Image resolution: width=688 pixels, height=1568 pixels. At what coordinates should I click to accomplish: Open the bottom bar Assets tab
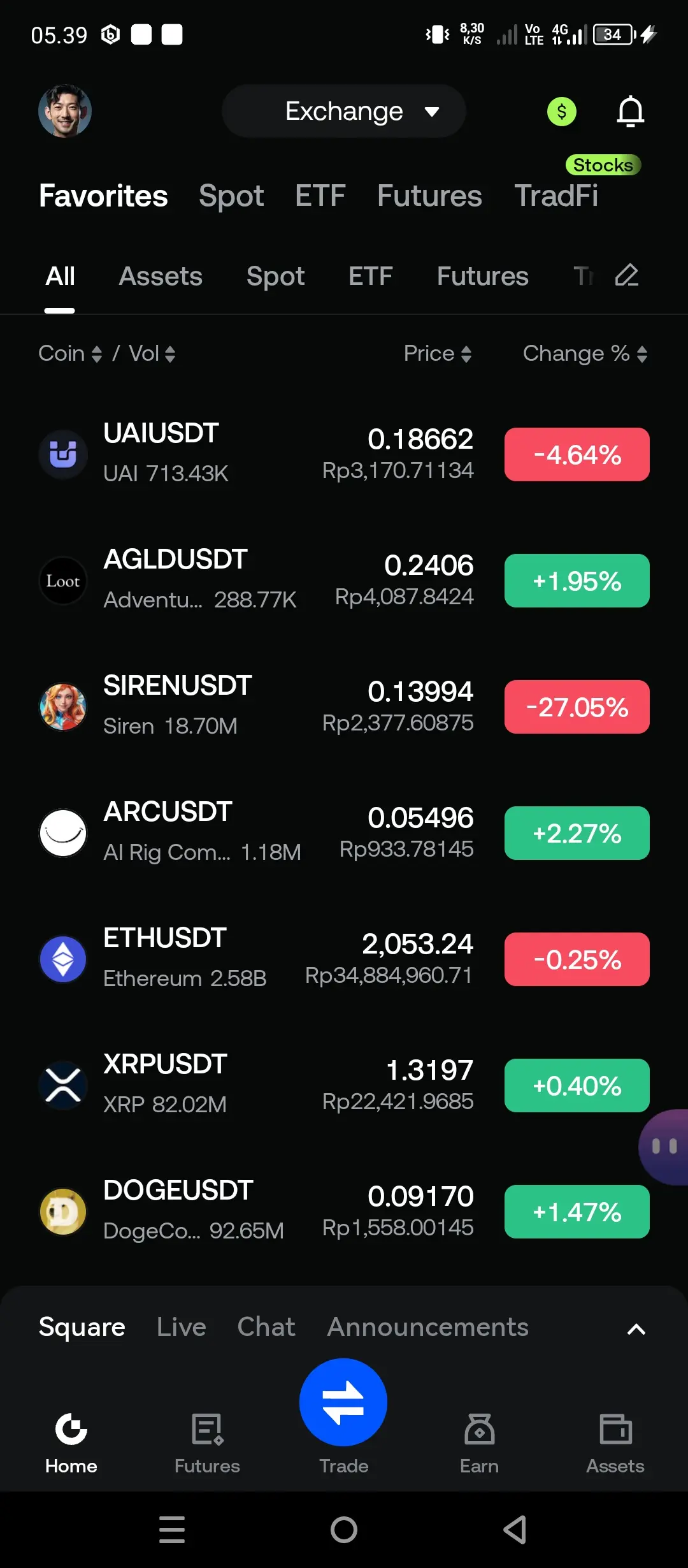(x=615, y=1443)
